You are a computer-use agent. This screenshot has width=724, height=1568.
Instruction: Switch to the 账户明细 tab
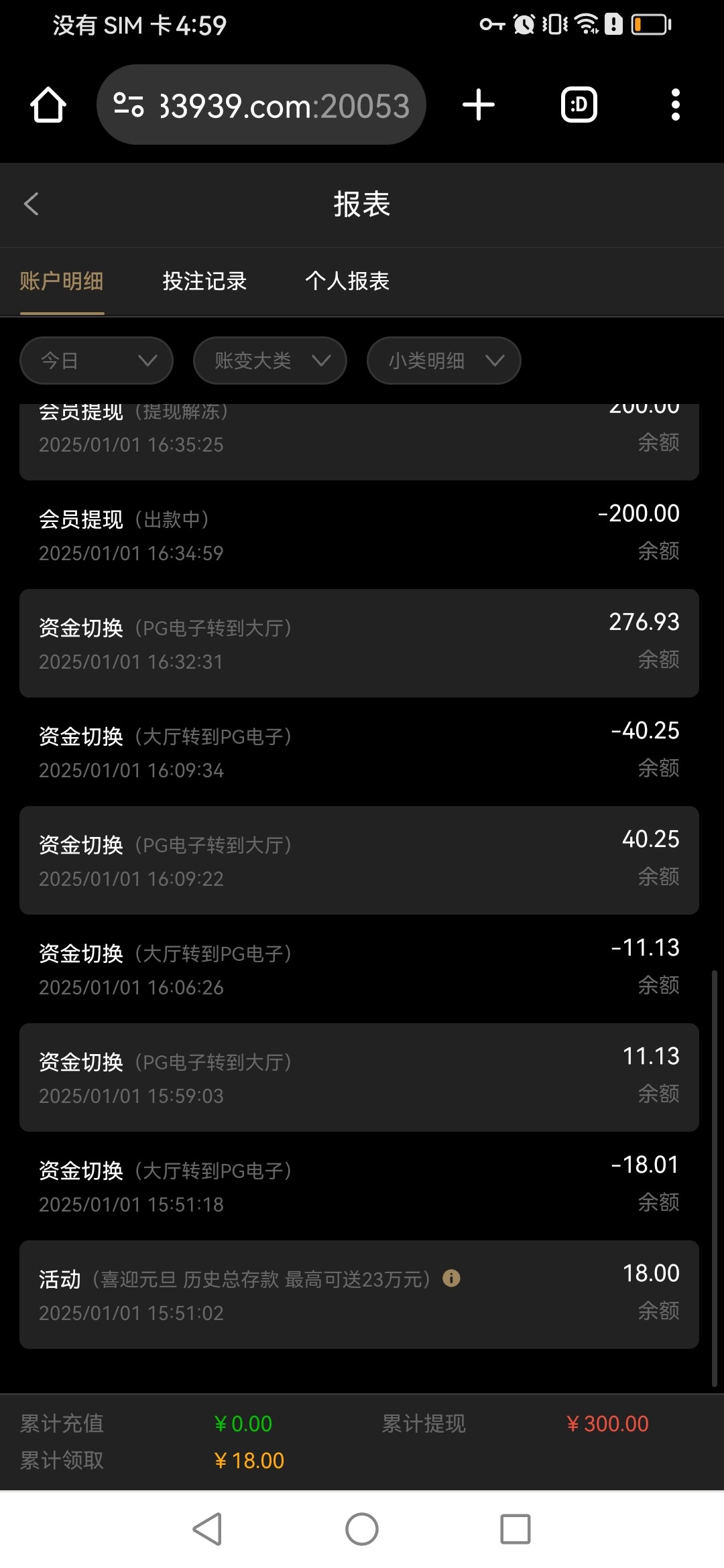(62, 281)
